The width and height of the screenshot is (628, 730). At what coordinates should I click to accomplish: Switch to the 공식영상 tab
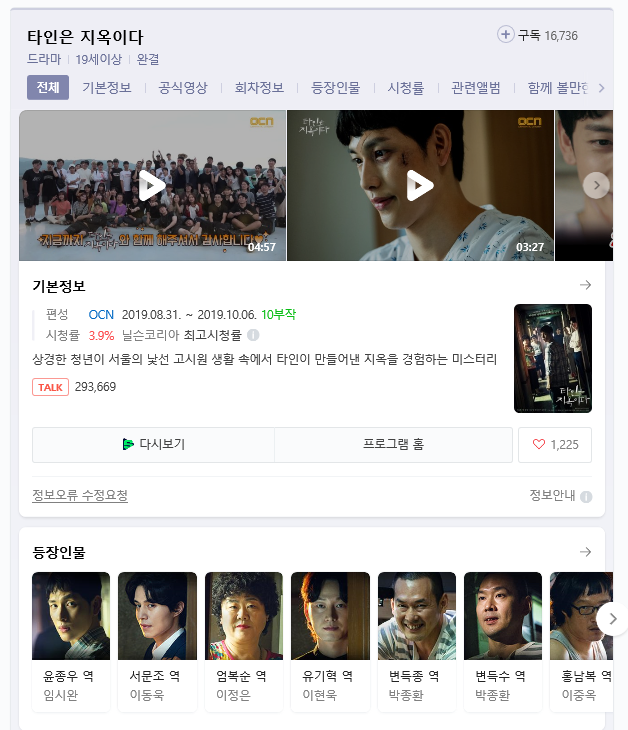tap(183, 88)
